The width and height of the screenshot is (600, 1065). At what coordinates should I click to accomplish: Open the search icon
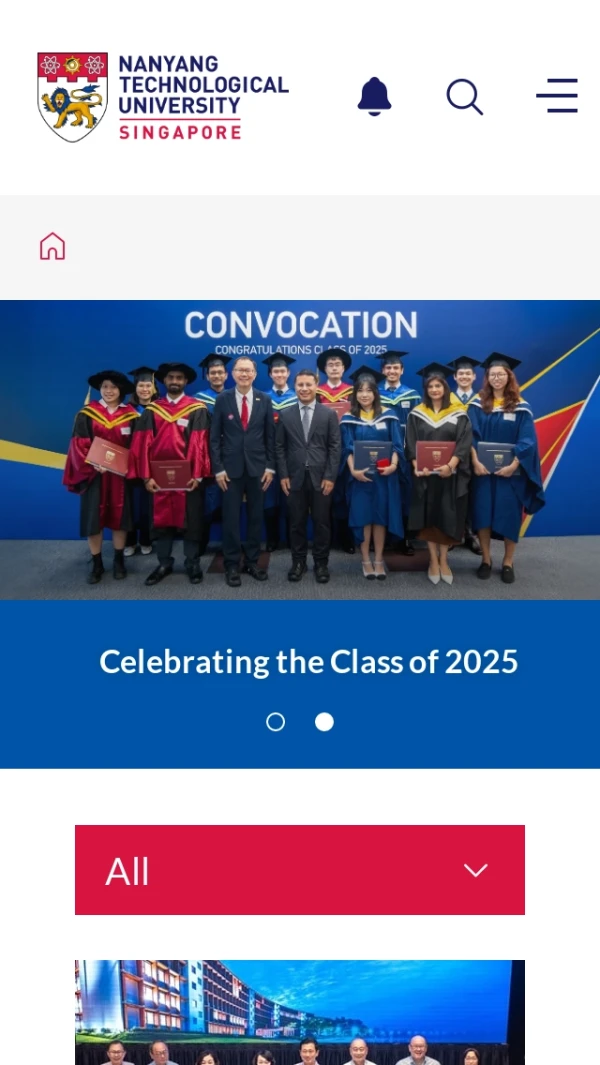(x=464, y=97)
